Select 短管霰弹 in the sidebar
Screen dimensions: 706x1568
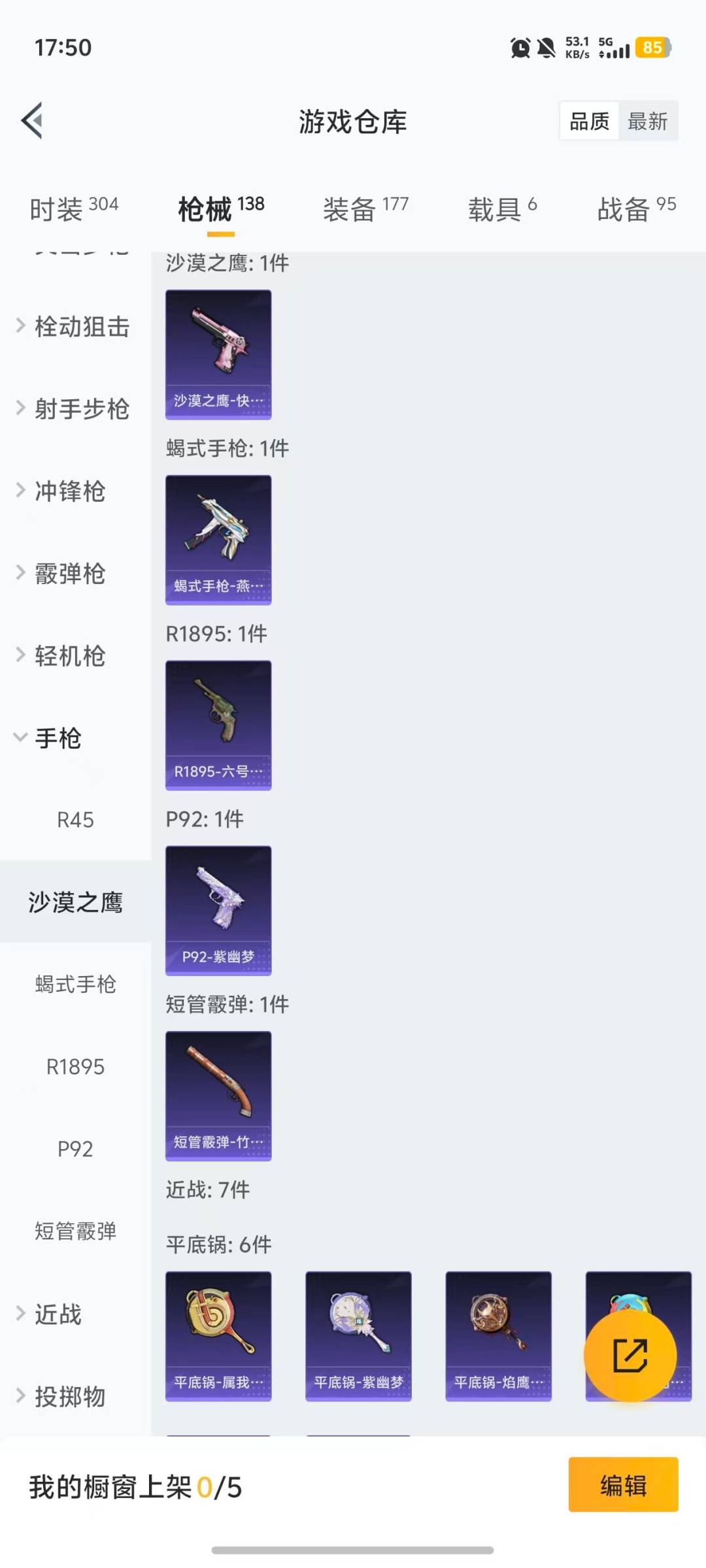pyautogui.click(x=76, y=1232)
